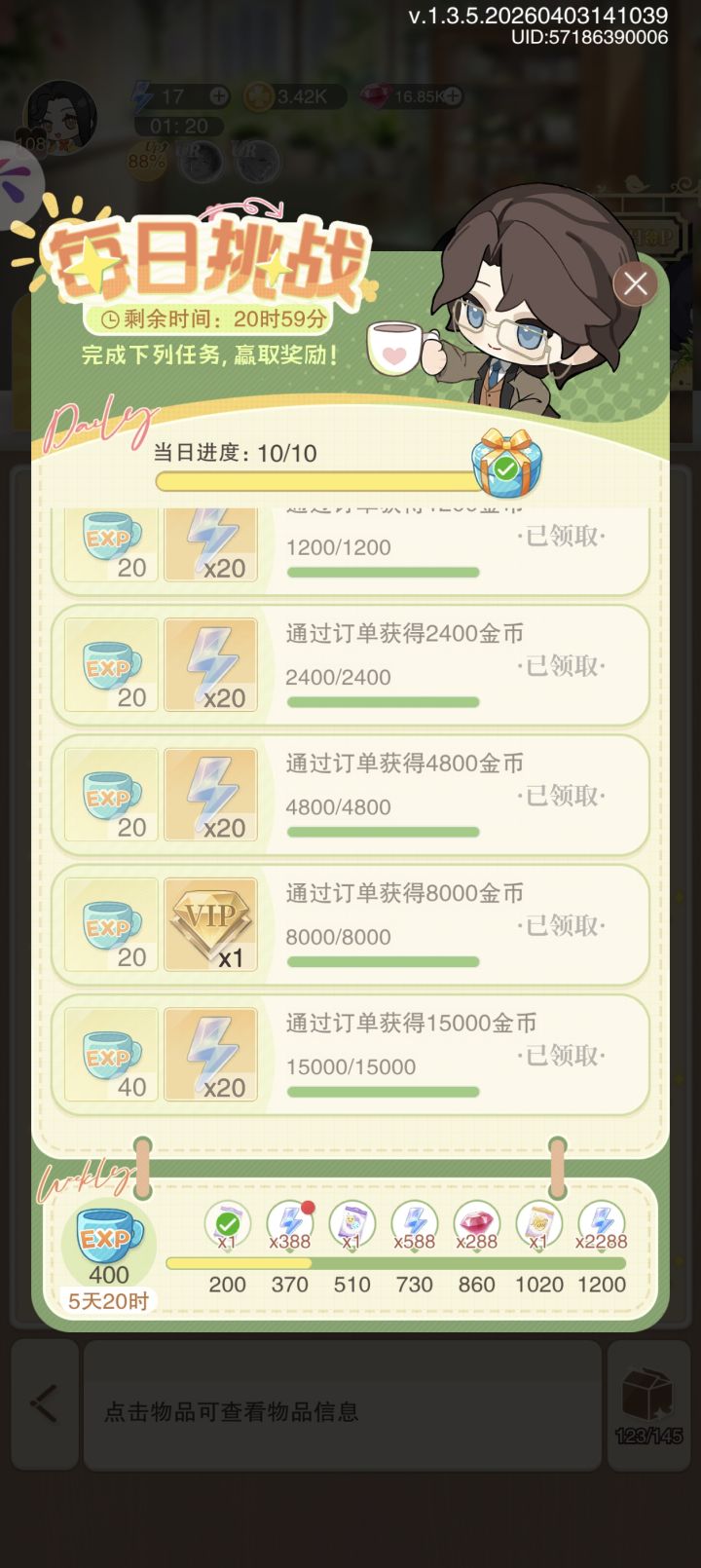The width and height of the screenshot is (701, 1568).
Task: Select the gold coin icon in the status bar
Action: tap(258, 96)
